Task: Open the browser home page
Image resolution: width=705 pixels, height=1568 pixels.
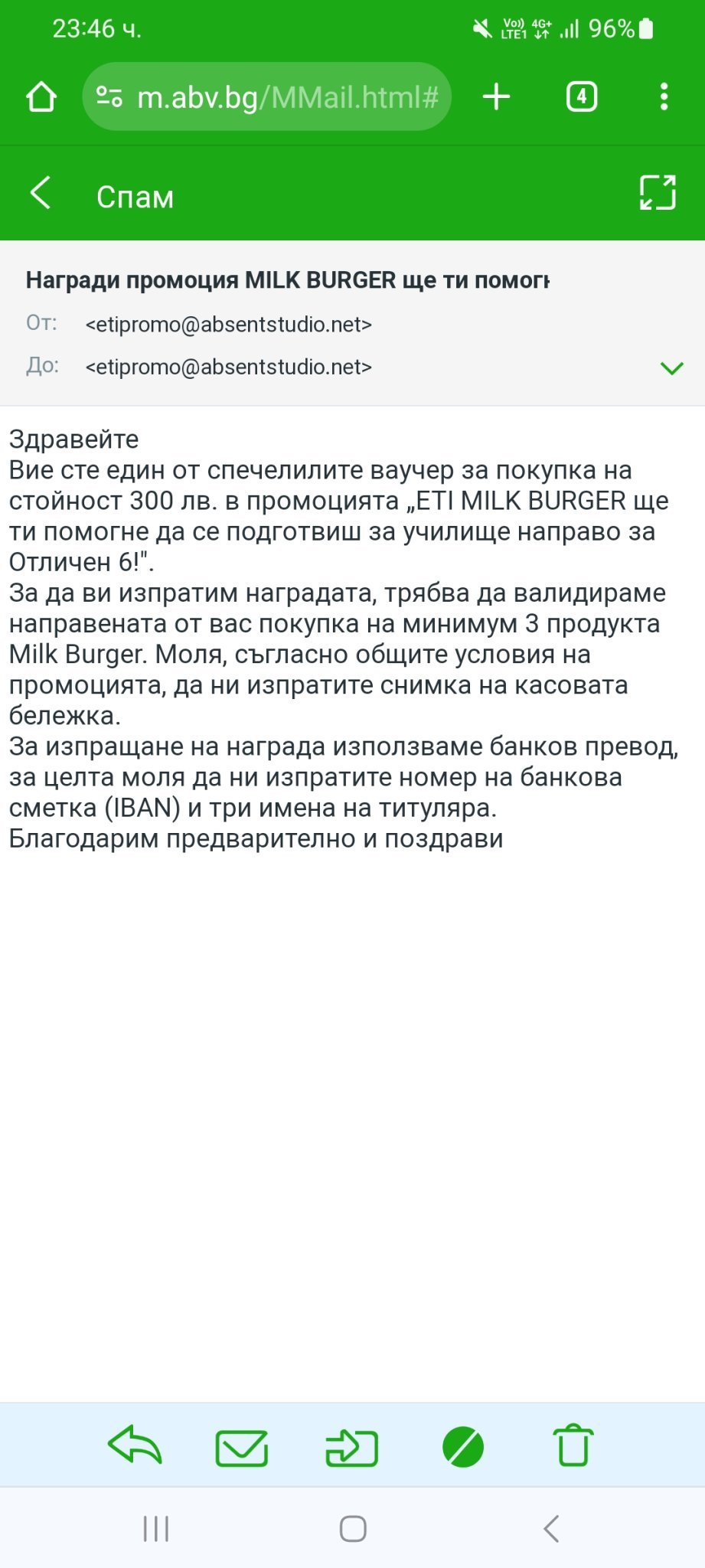Action: coord(41,97)
